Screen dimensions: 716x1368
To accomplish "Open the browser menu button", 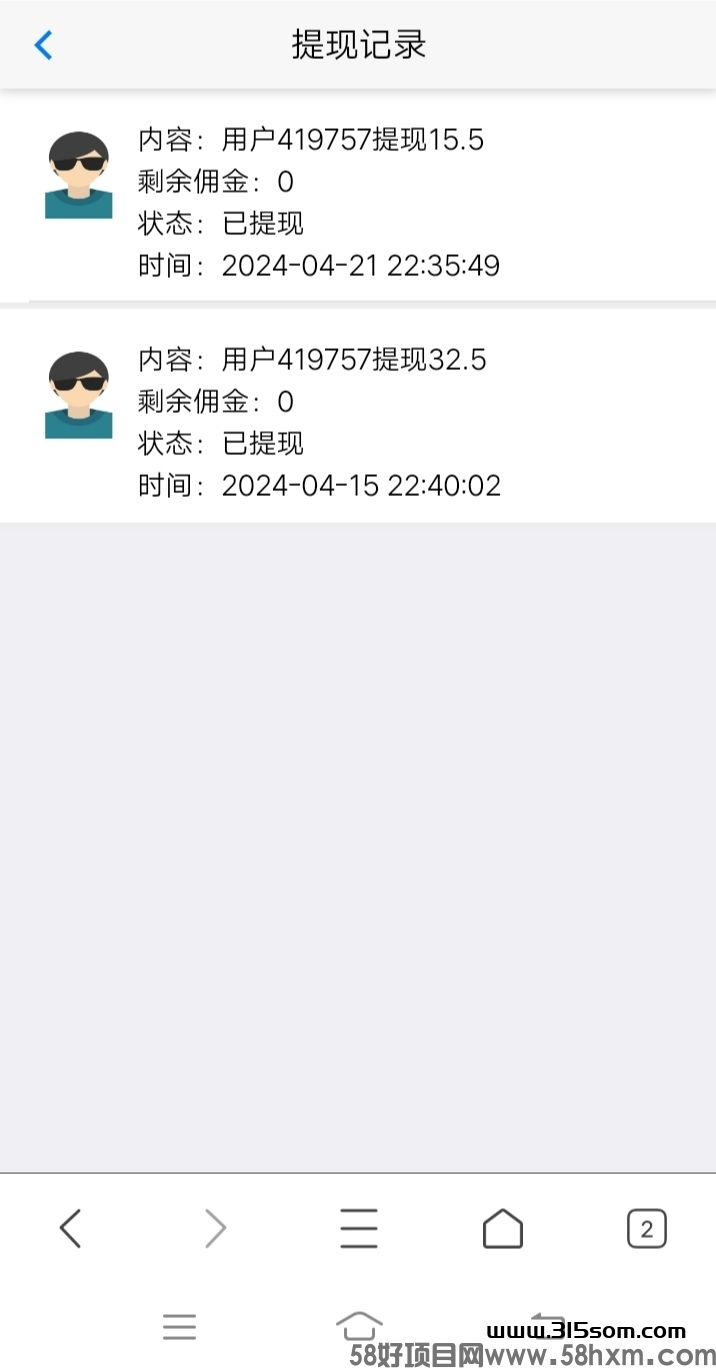I will click(358, 1228).
